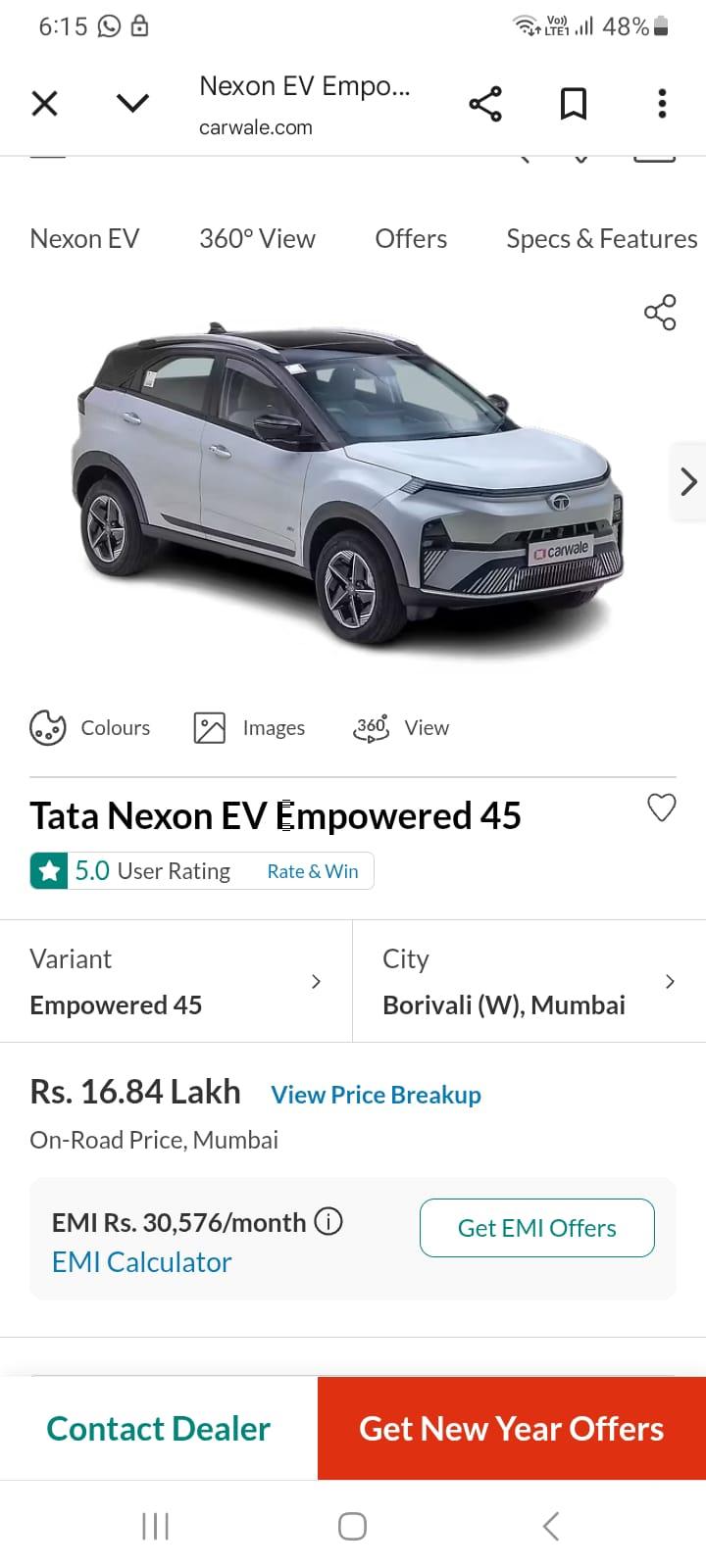Change the City Borivali (W), Mumbai
The height and width of the screenshot is (1568, 706).
[x=529, y=981]
